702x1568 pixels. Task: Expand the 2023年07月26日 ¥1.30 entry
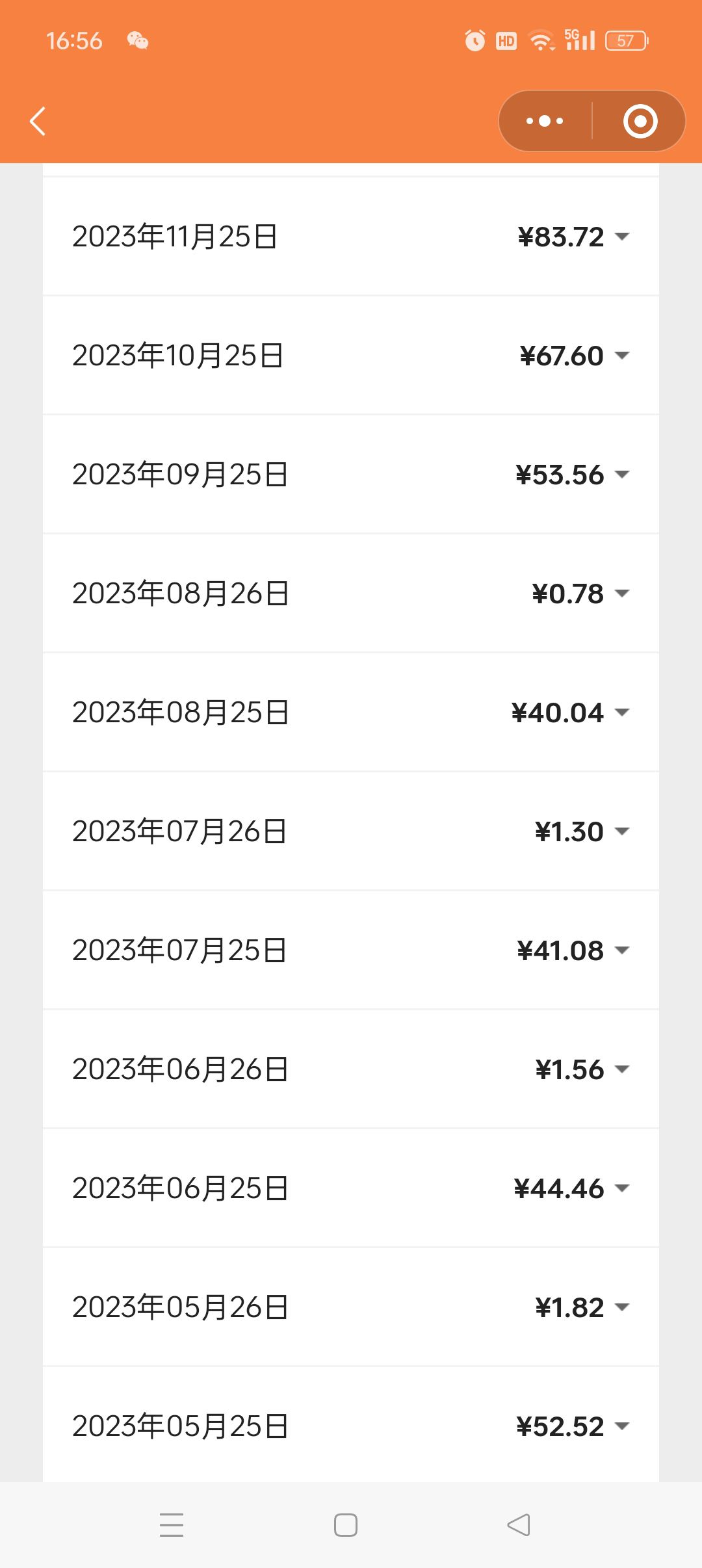pos(351,831)
